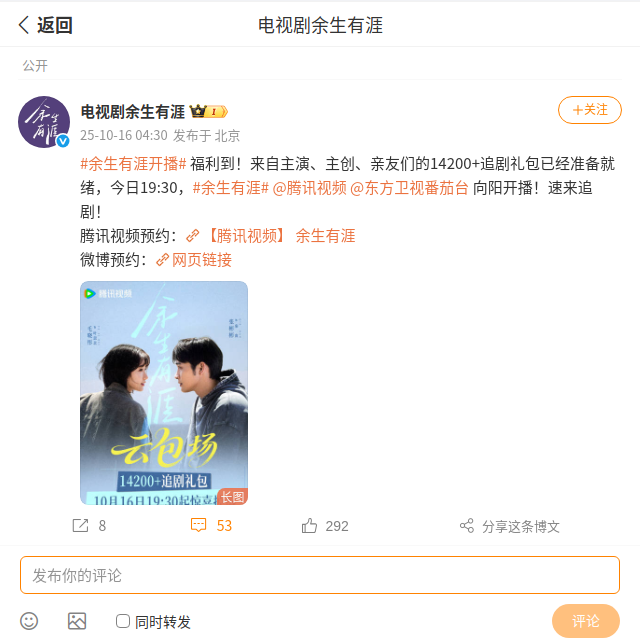Attach a picture to the comment
The width and height of the screenshot is (640, 640).
pos(77,621)
